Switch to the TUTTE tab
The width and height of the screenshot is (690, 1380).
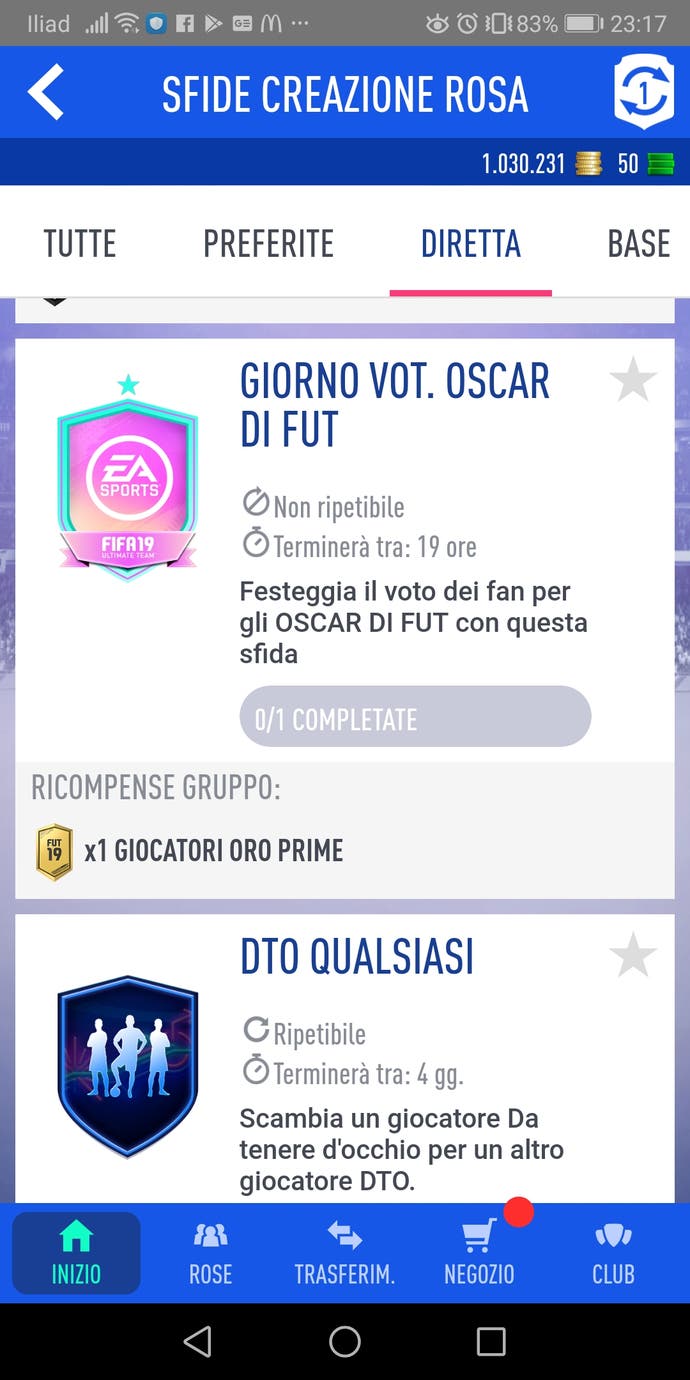point(80,244)
